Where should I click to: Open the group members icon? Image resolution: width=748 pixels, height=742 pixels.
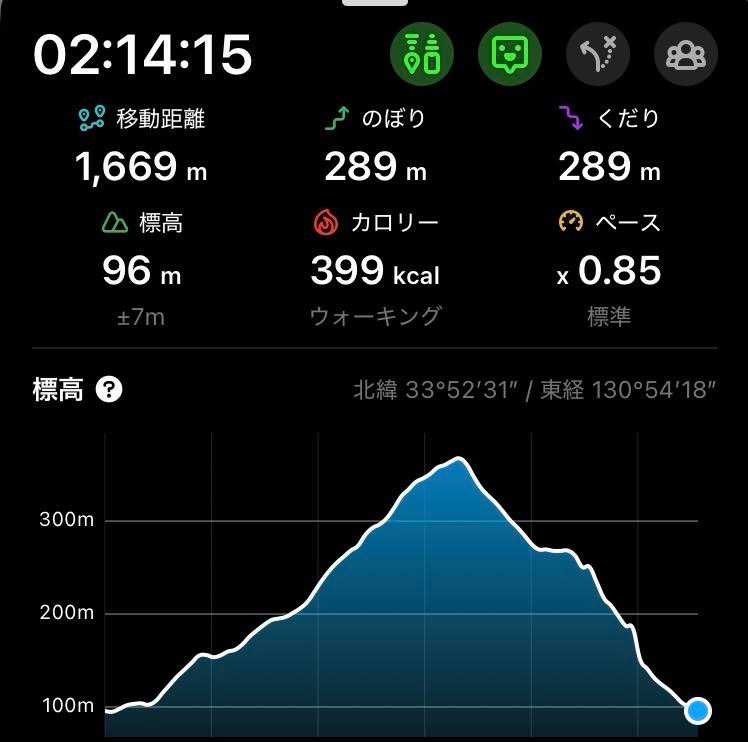(x=686, y=54)
